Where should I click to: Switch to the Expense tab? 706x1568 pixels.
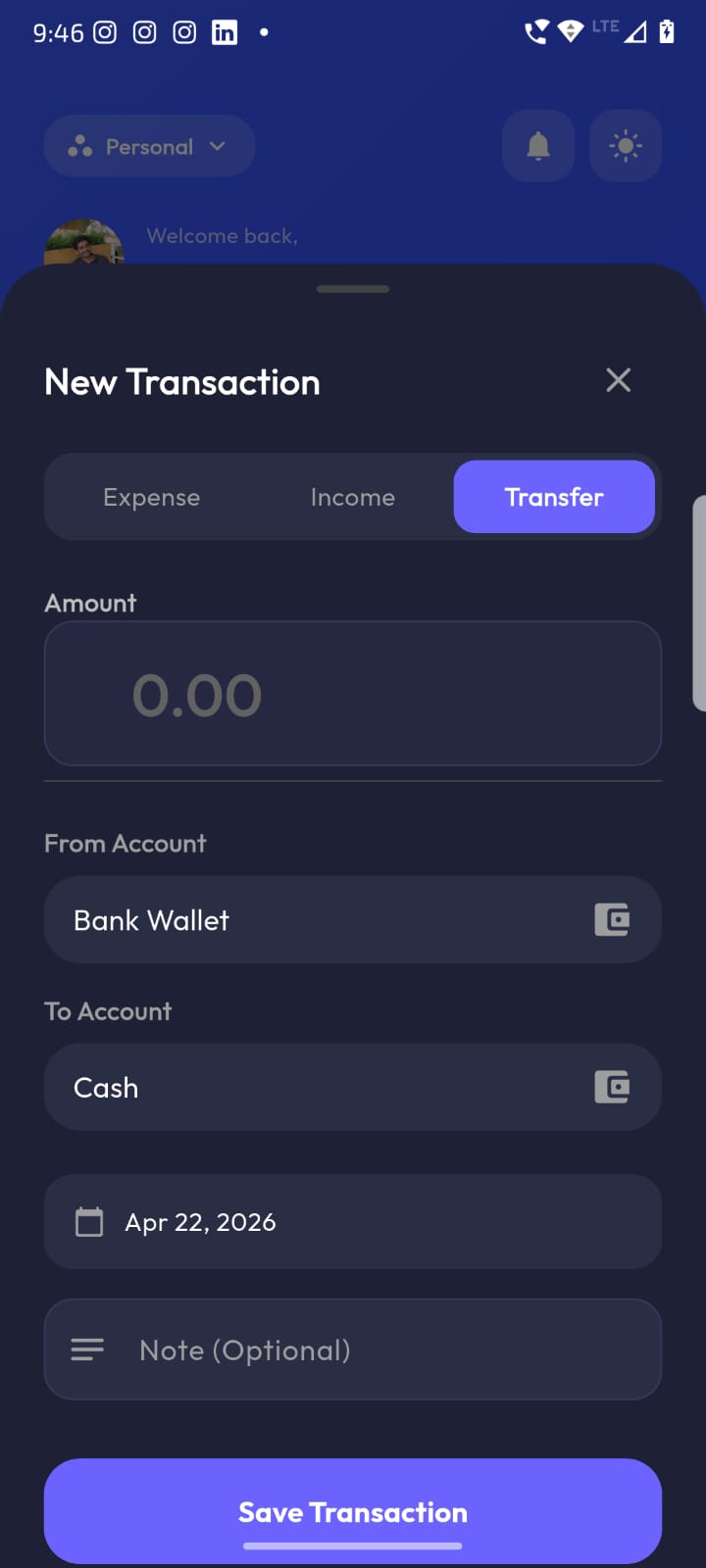click(151, 497)
